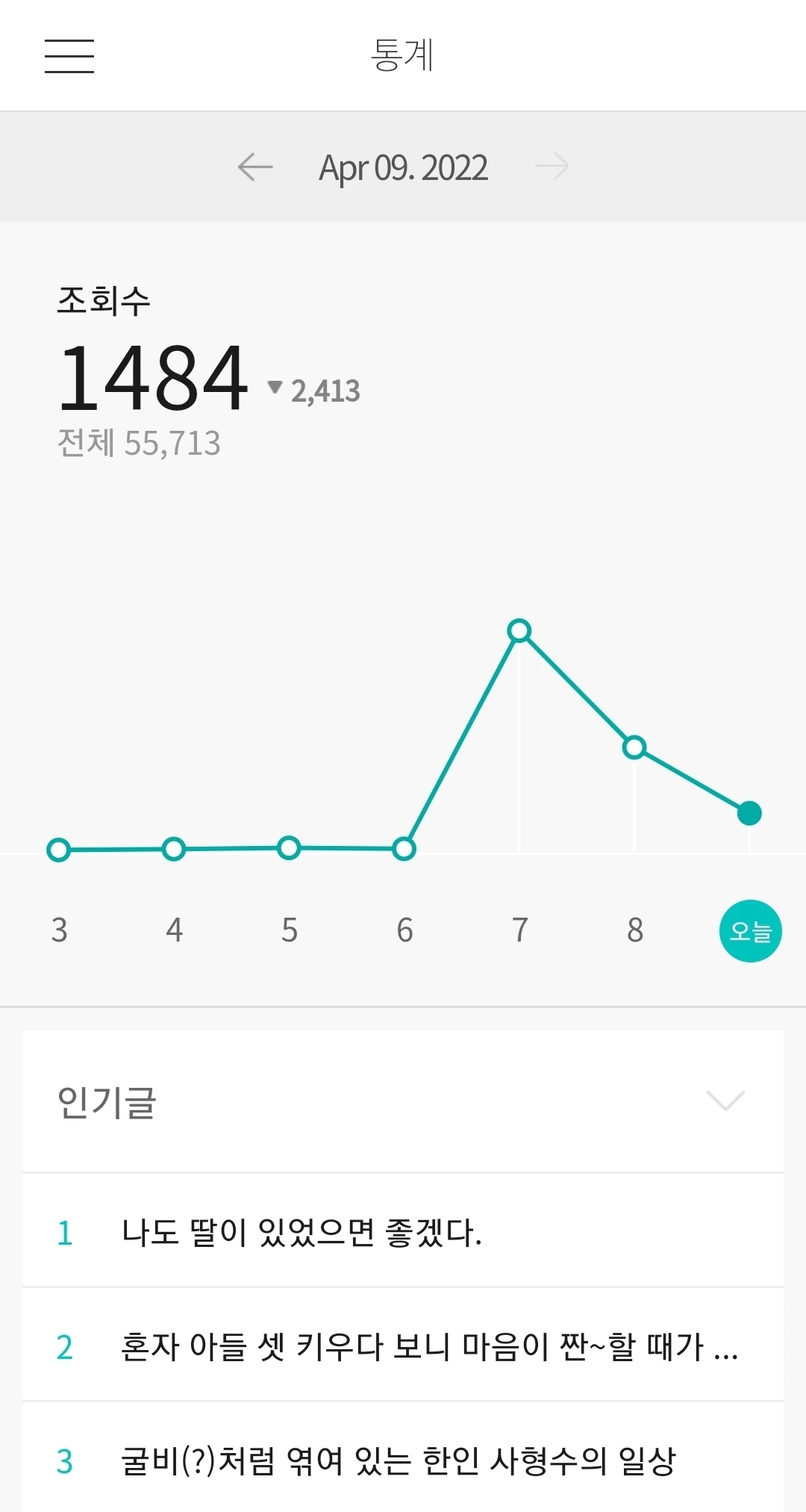Open post 굴비(?)처럼 엮여 있는 한인 사형수의 일상
The height and width of the screenshot is (1512, 806).
pos(398,1460)
